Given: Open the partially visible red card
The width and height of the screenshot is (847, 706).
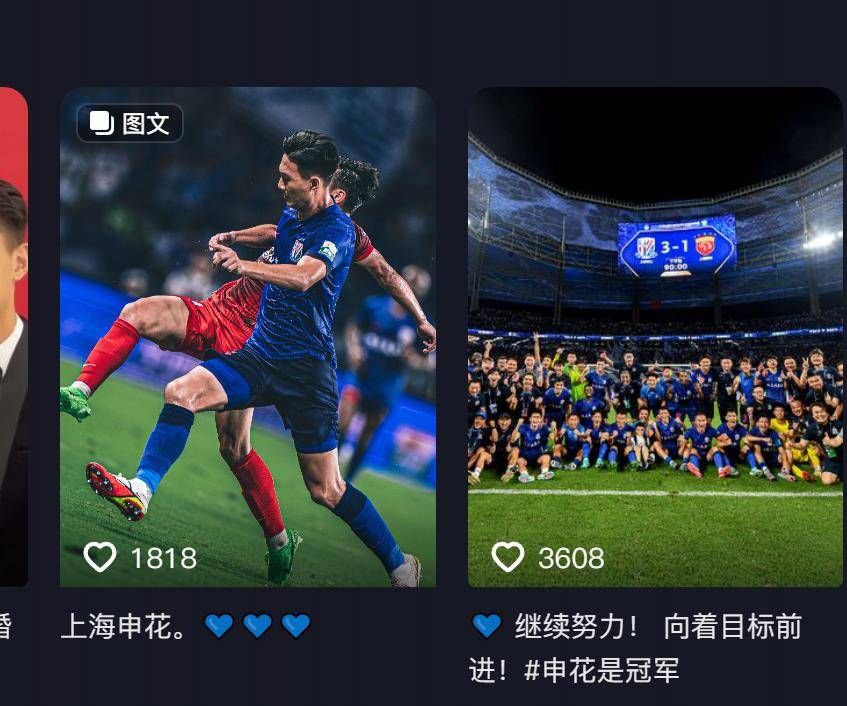Looking at the screenshot, I should pos(12,330).
